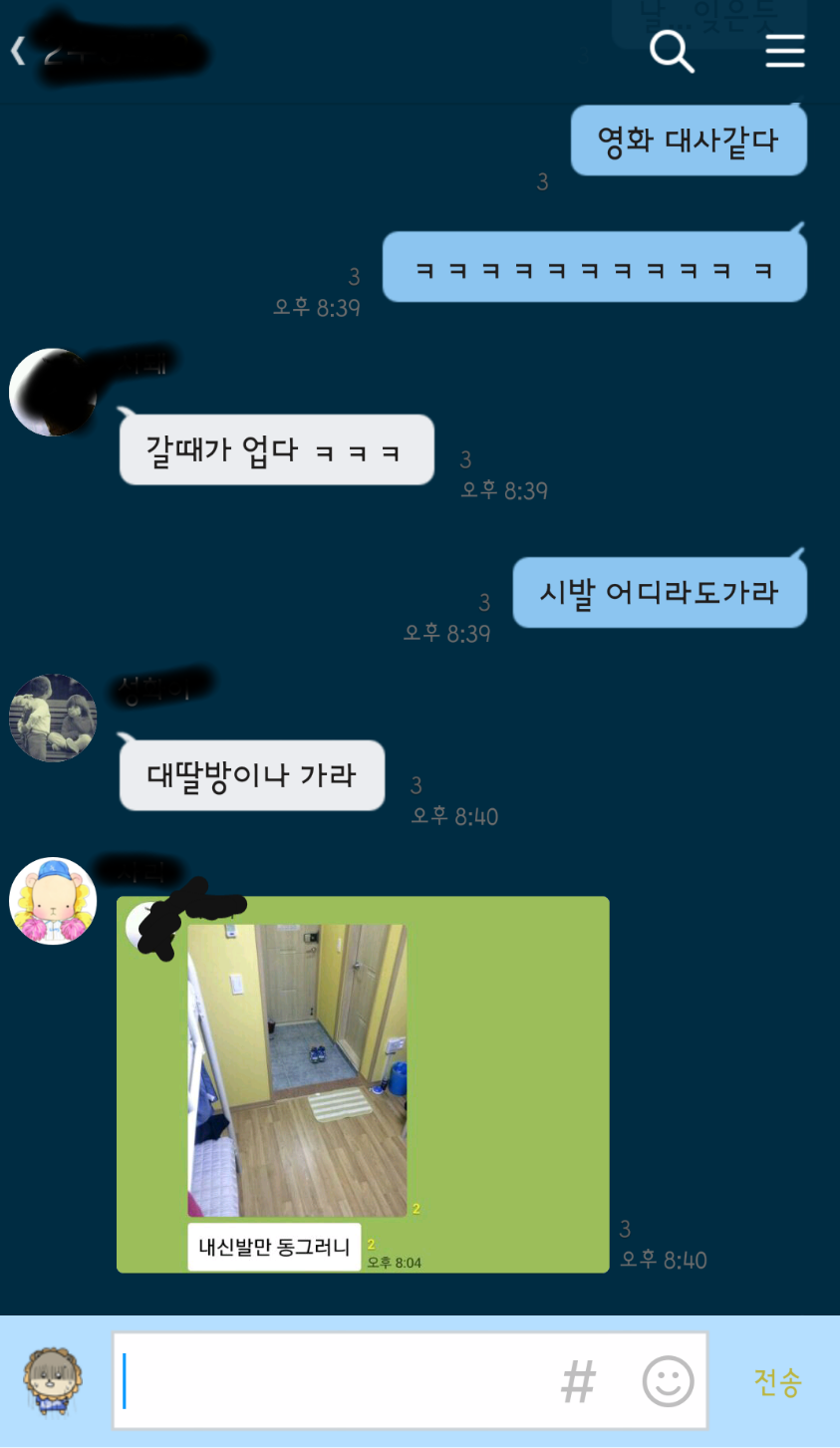This screenshot has height=1448, width=840.
Task: Open the chat room hamburger menu
Action: click(x=784, y=51)
